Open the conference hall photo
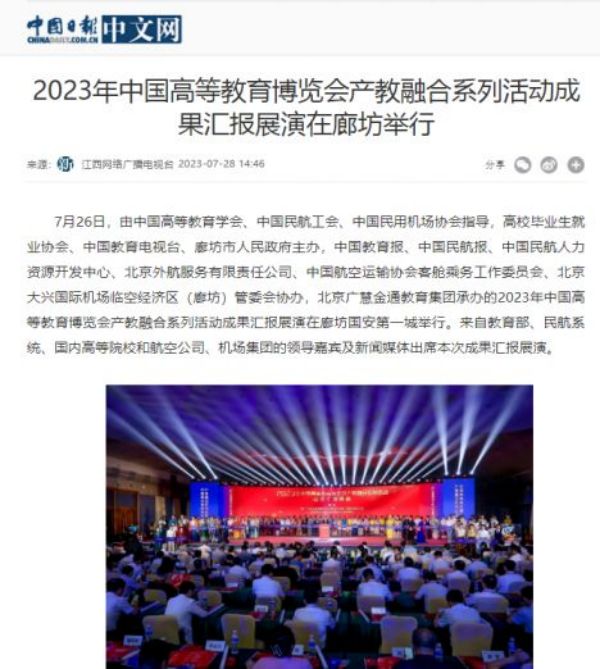Screen dimensions: 600x669 (320, 525)
